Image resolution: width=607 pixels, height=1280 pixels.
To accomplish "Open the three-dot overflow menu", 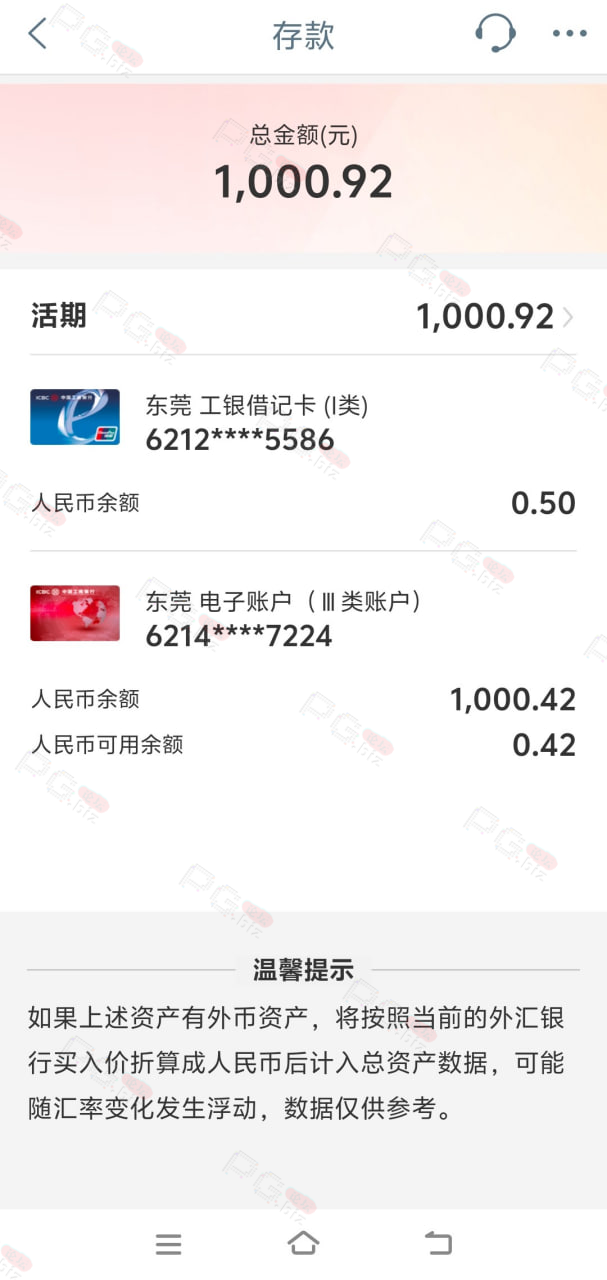I will [570, 34].
